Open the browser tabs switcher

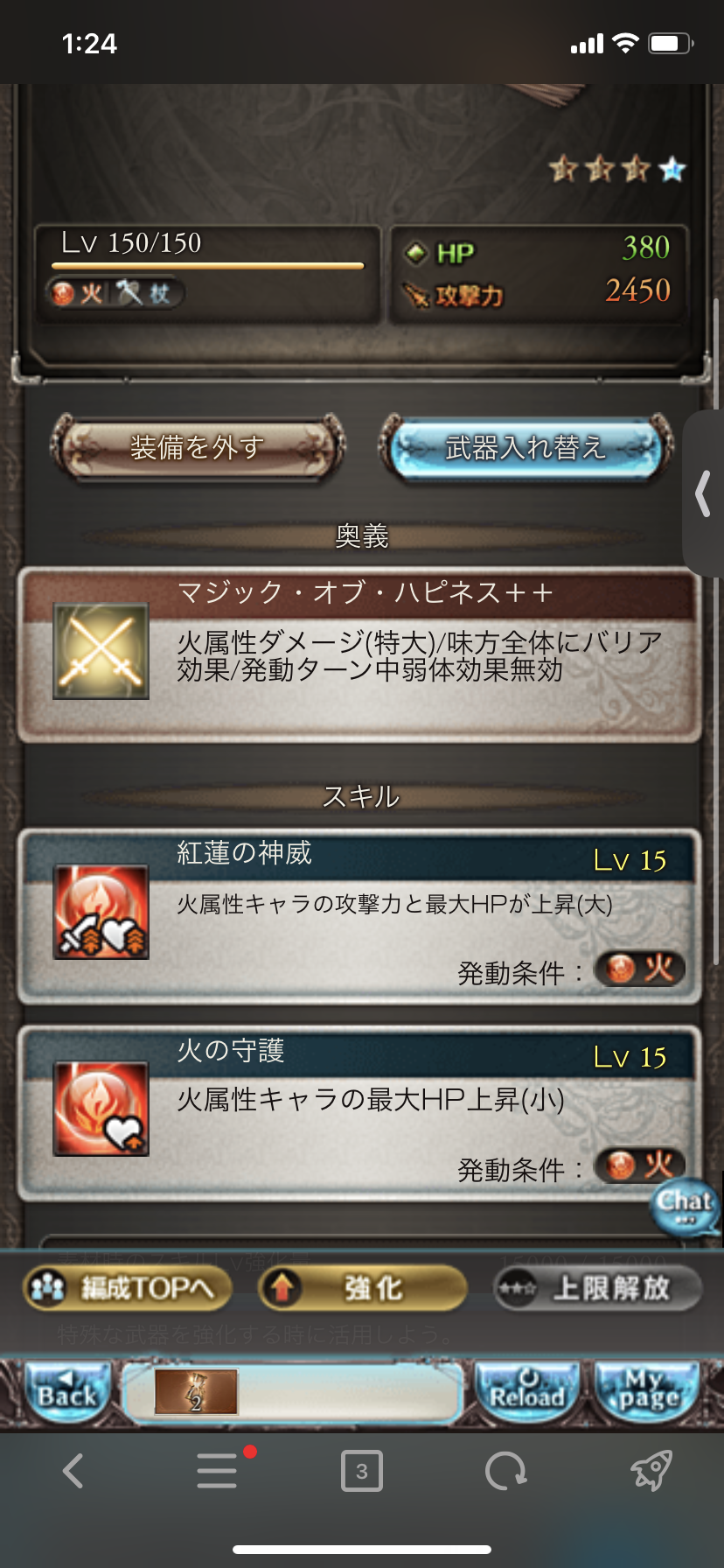coord(362,1471)
